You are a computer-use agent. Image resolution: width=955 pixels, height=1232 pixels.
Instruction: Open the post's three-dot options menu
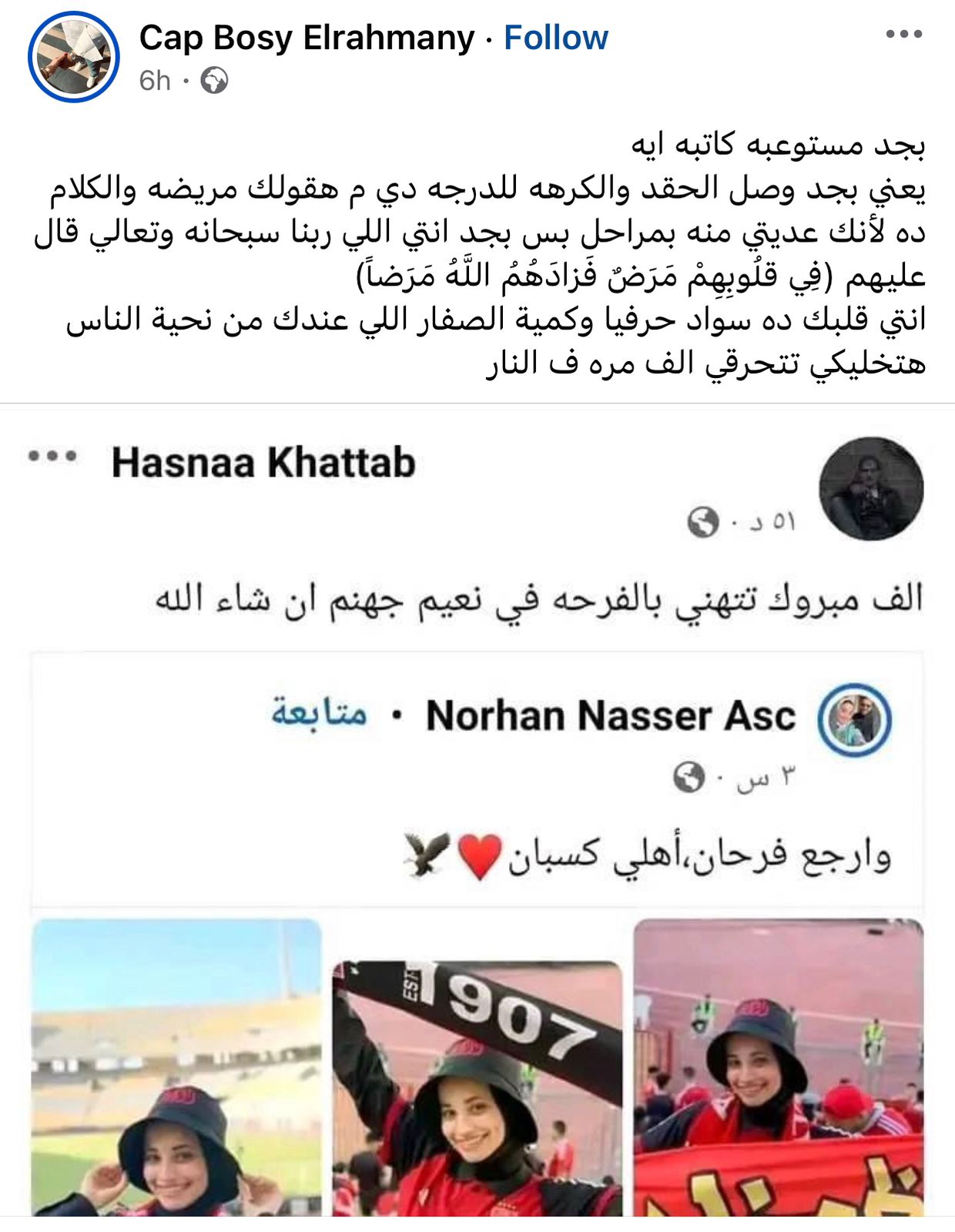click(x=903, y=34)
